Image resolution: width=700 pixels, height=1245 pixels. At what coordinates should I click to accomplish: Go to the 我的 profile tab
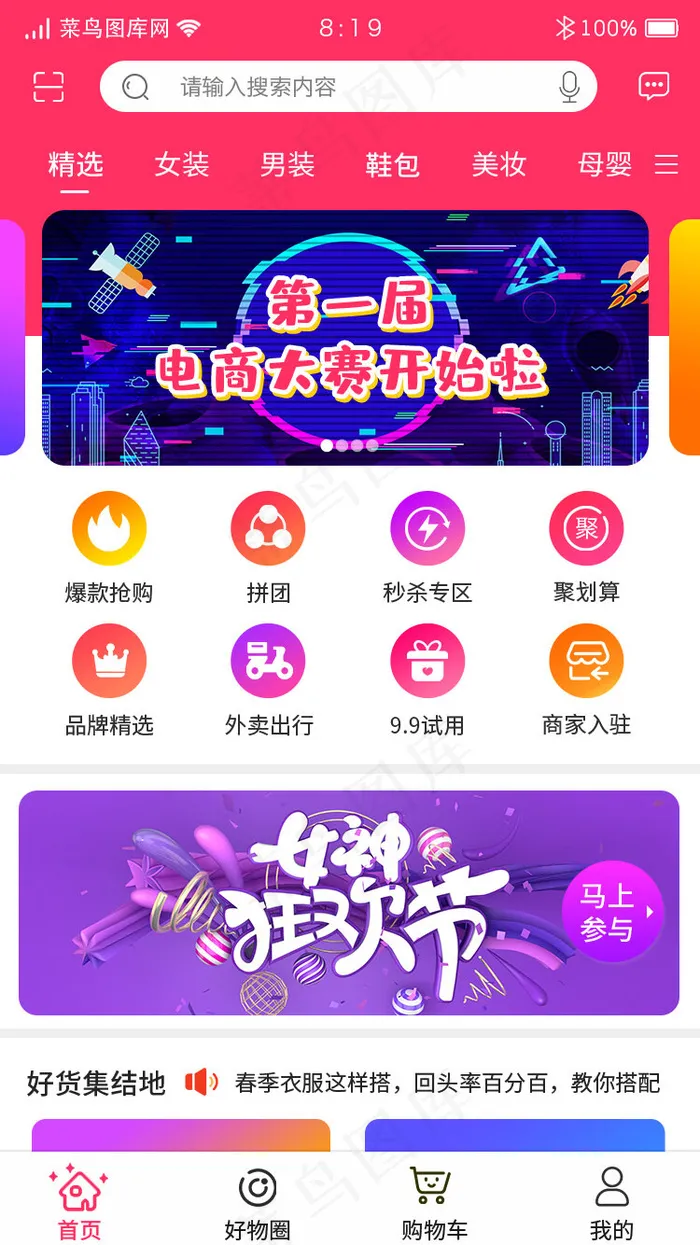611,1202
